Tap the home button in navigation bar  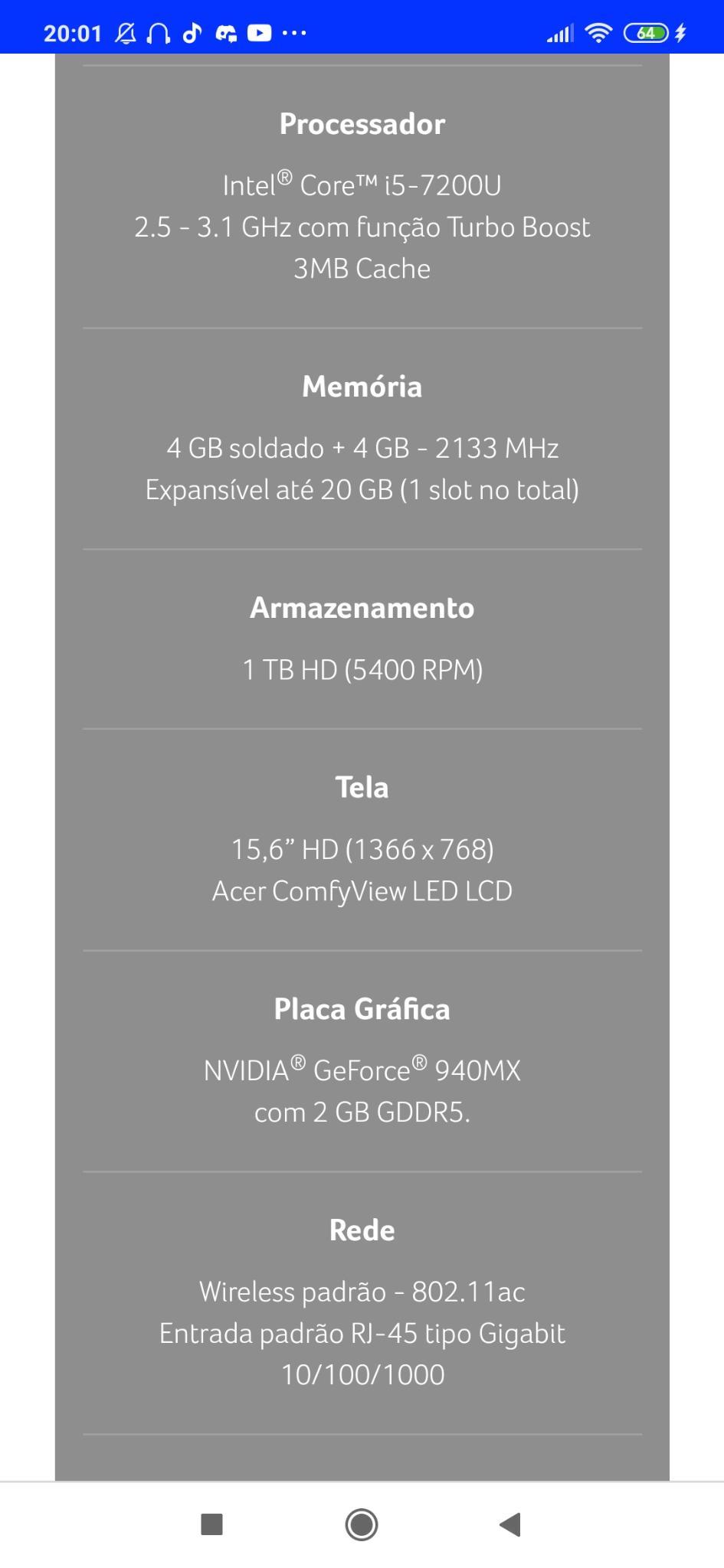coord(362,1524)
